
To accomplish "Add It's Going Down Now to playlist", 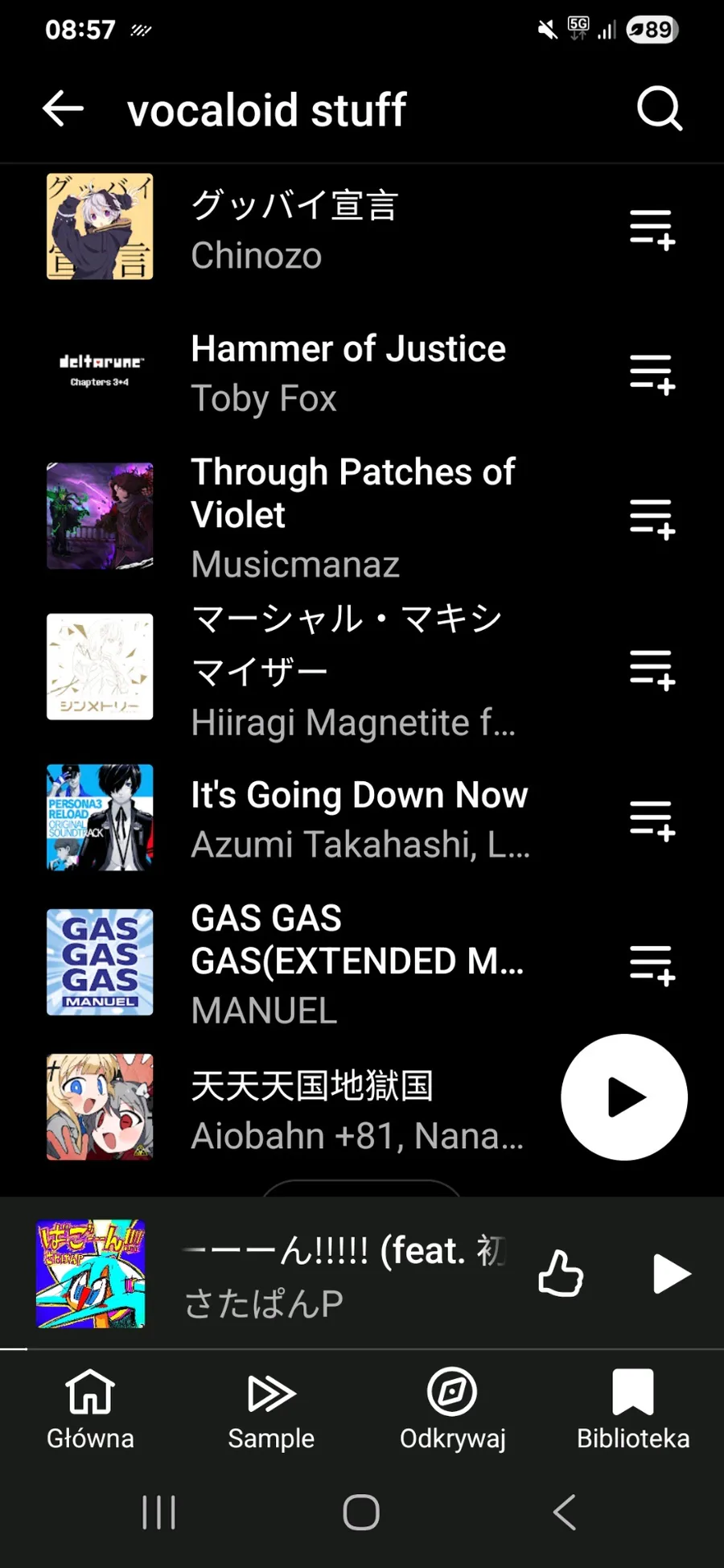I will 652,820.
